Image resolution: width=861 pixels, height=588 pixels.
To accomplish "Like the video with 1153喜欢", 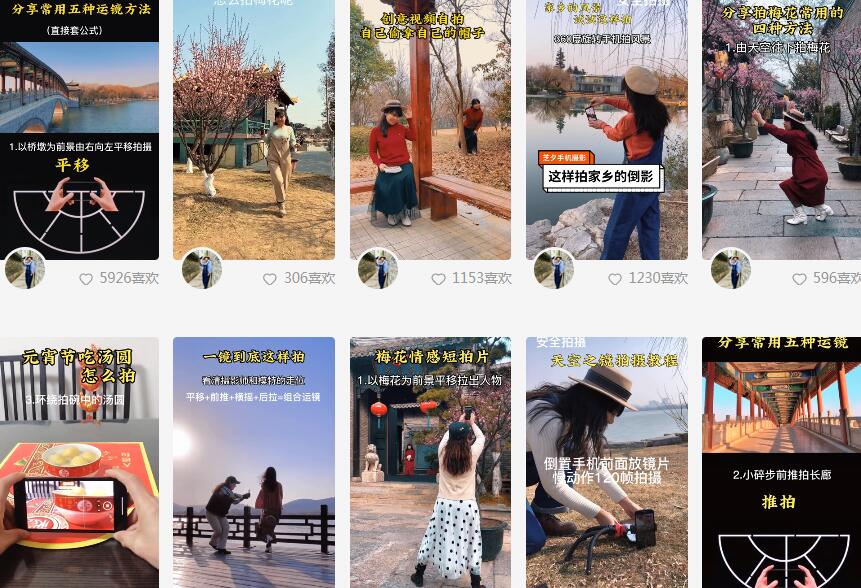I will point(438,279).
